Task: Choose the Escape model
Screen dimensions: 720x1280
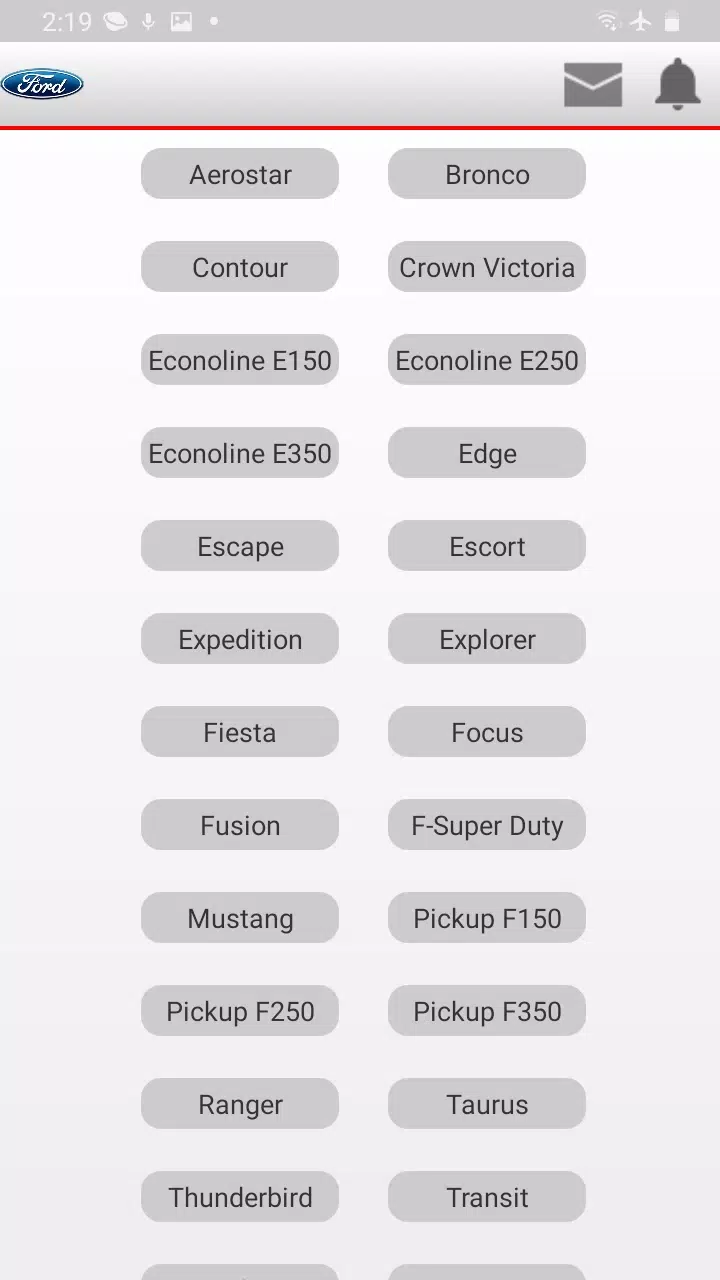Action: click(x=240, y=546)
